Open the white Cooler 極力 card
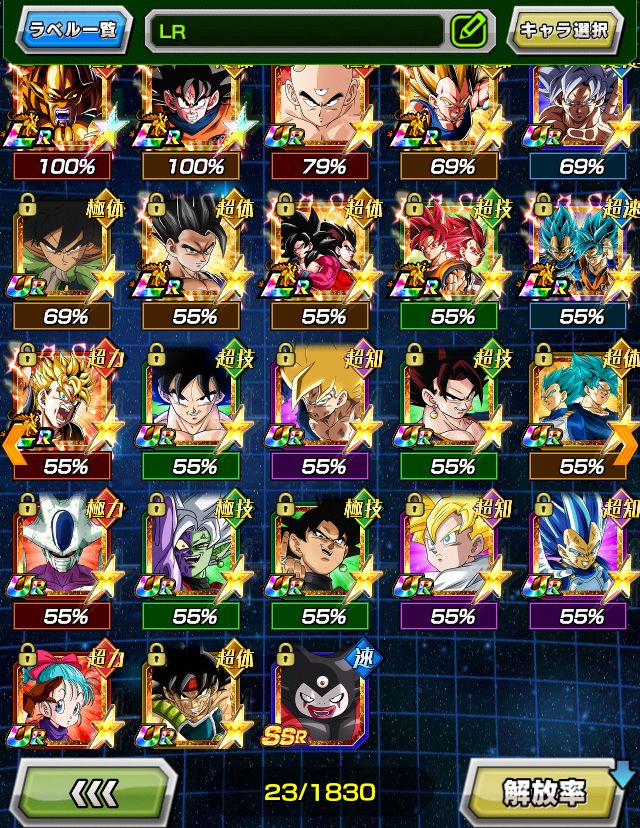This screenshot has width=640, height=828. 64,550
